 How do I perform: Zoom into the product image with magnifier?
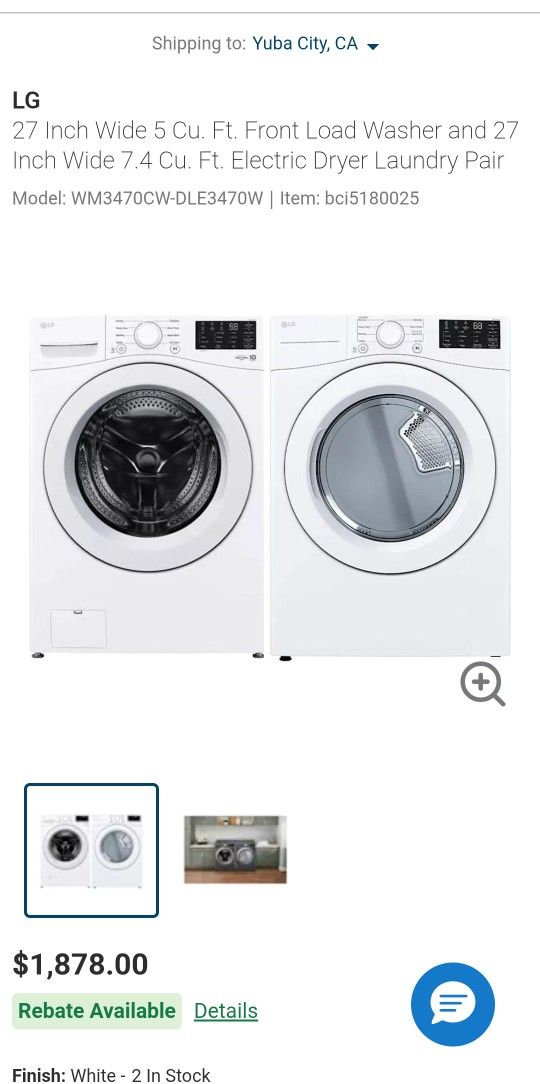[x=483, y=684]
